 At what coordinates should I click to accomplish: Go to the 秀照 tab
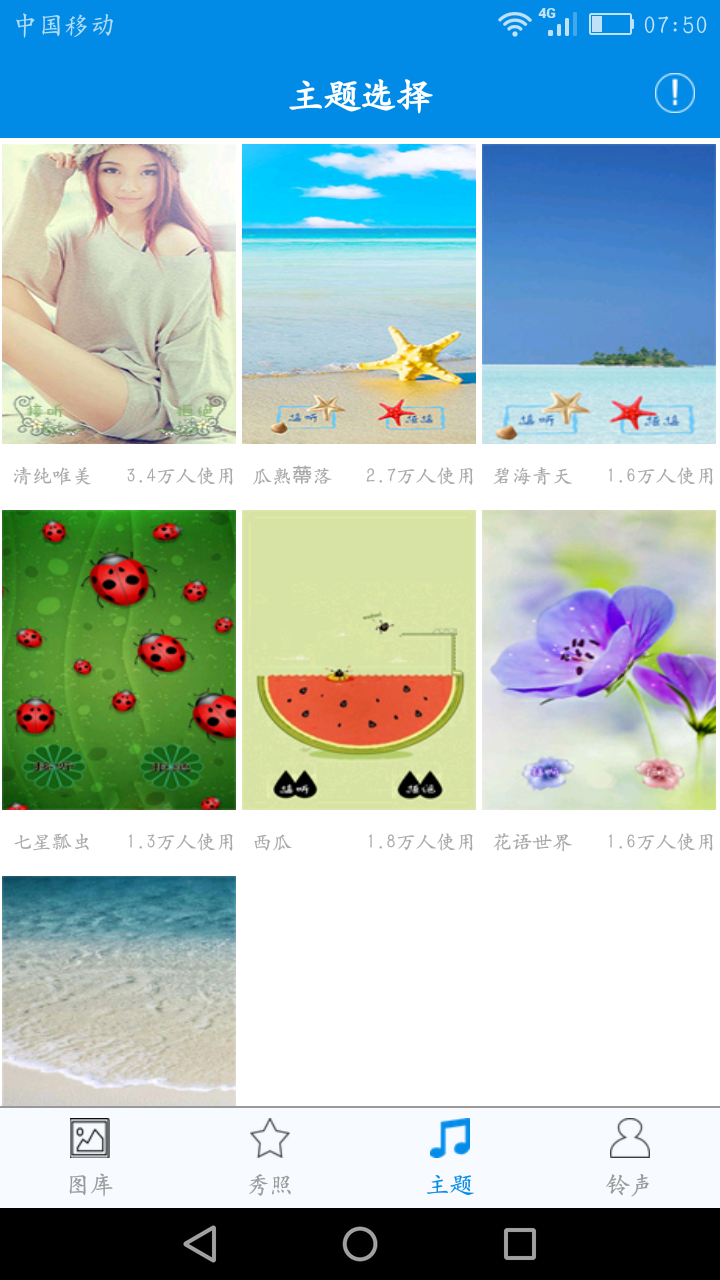[x=270, y=1157]
